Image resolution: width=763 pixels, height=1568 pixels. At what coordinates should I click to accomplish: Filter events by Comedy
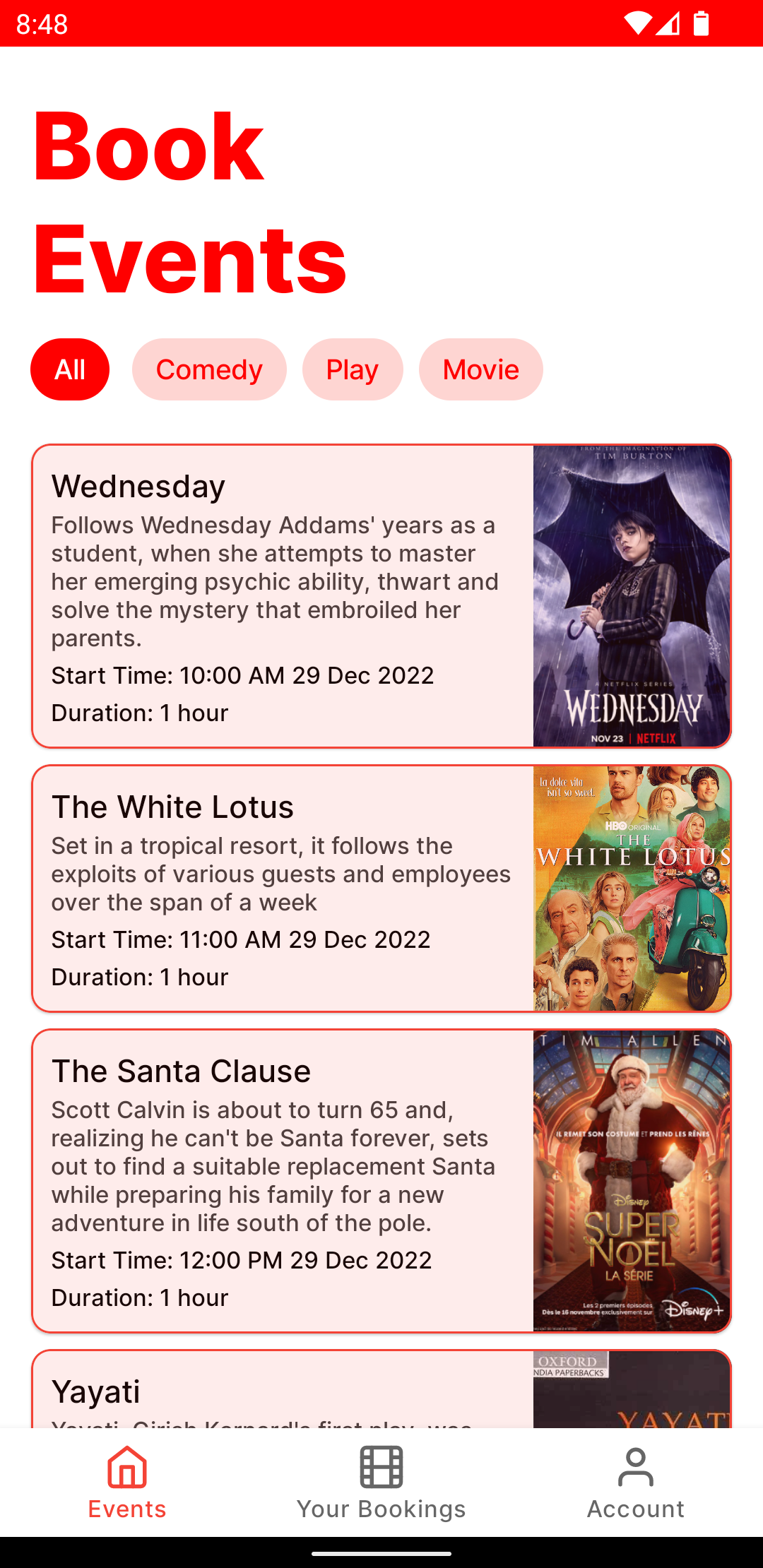click(209, 369)
